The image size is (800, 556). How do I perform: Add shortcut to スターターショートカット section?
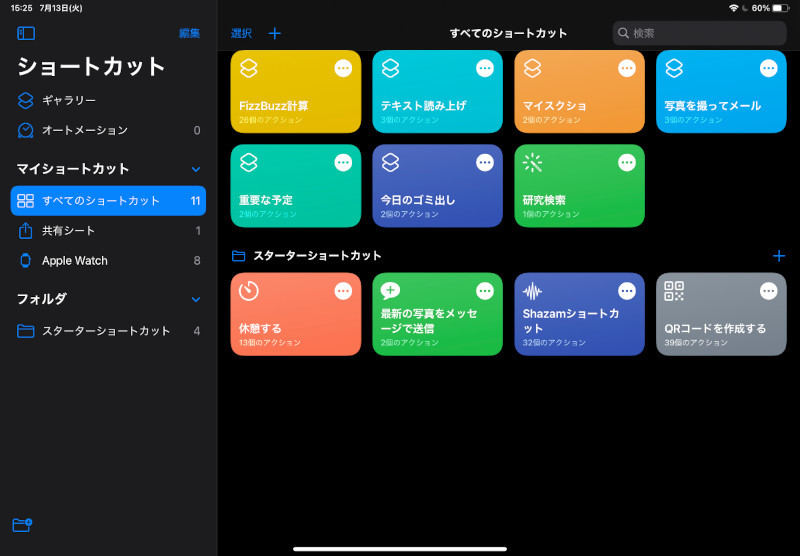[x=779, y=256]
